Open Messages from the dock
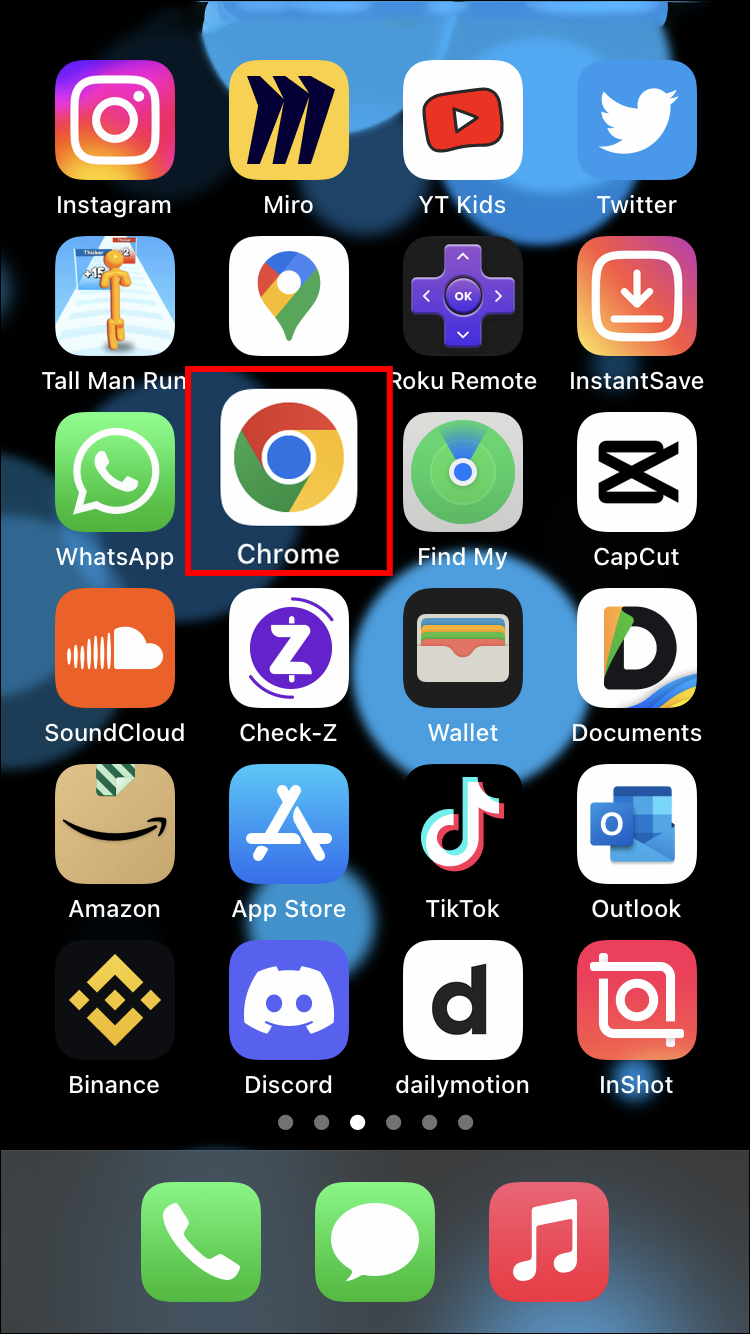 click(x=375, y=1241)
